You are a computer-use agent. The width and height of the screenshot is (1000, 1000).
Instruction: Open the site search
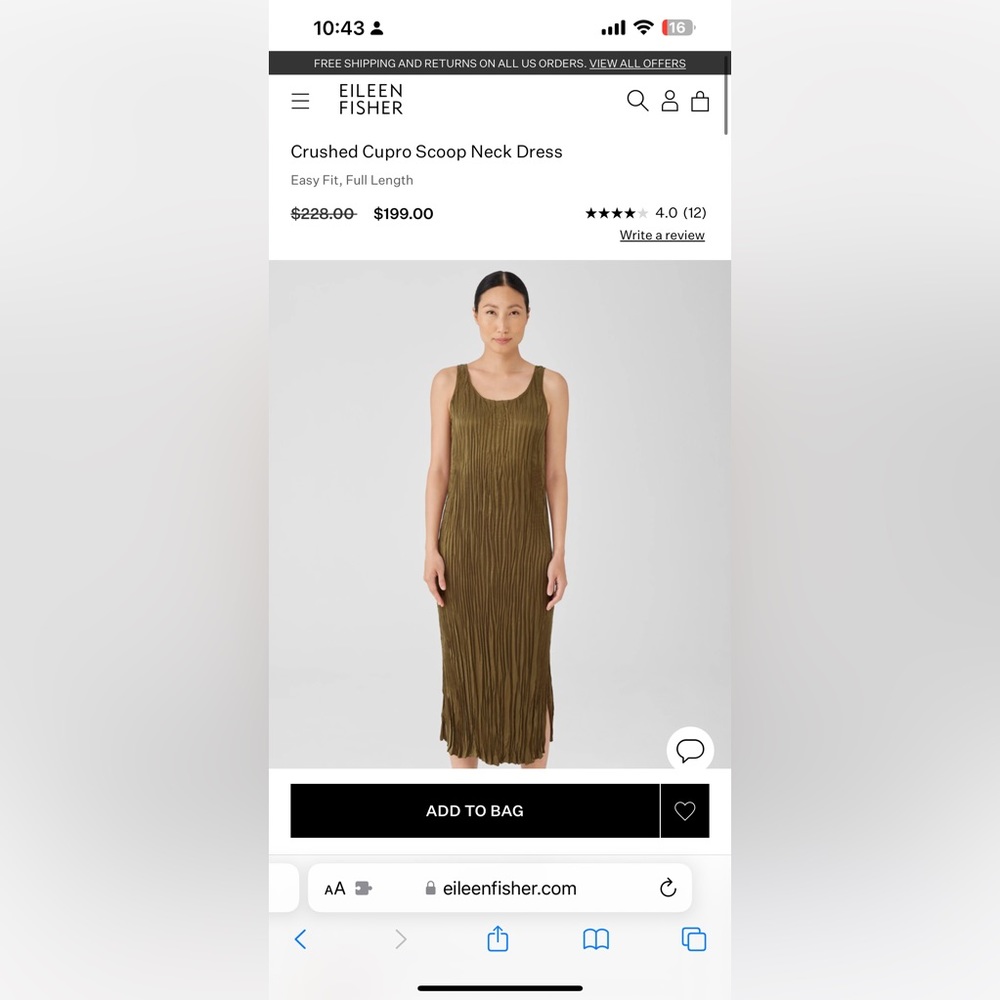coord(637,100)
